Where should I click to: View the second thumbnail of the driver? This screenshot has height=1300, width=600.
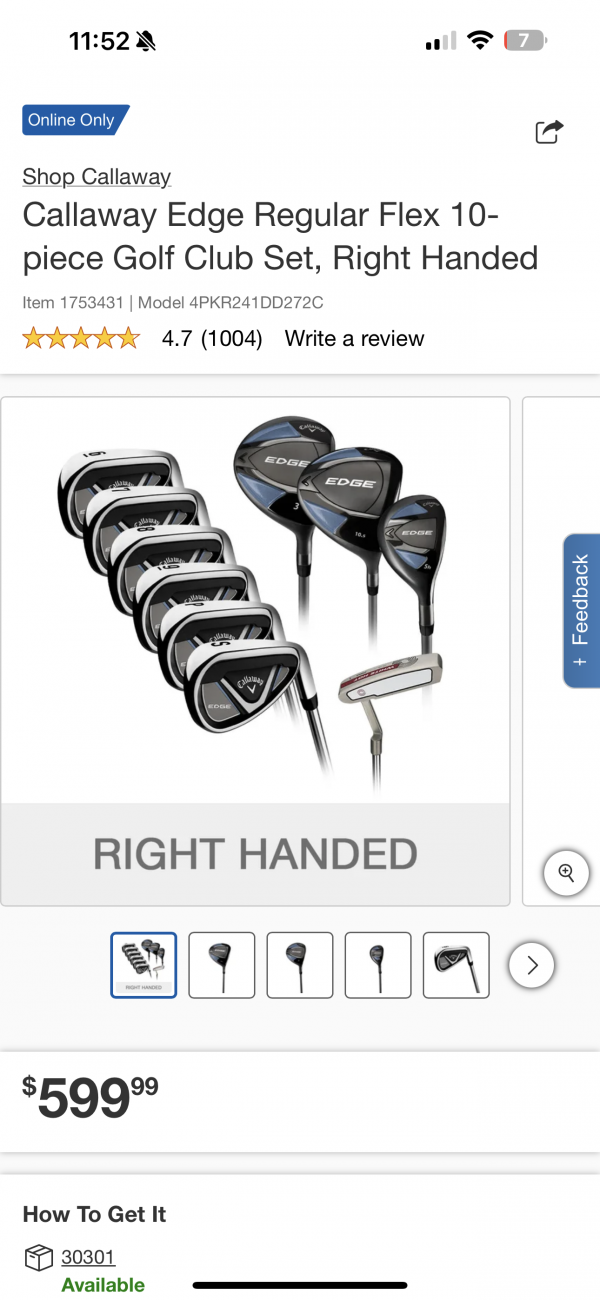tap(222, 965)
